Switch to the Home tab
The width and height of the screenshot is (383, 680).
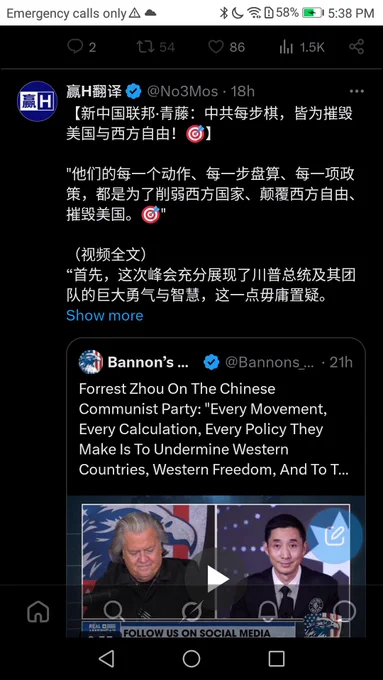38,612
